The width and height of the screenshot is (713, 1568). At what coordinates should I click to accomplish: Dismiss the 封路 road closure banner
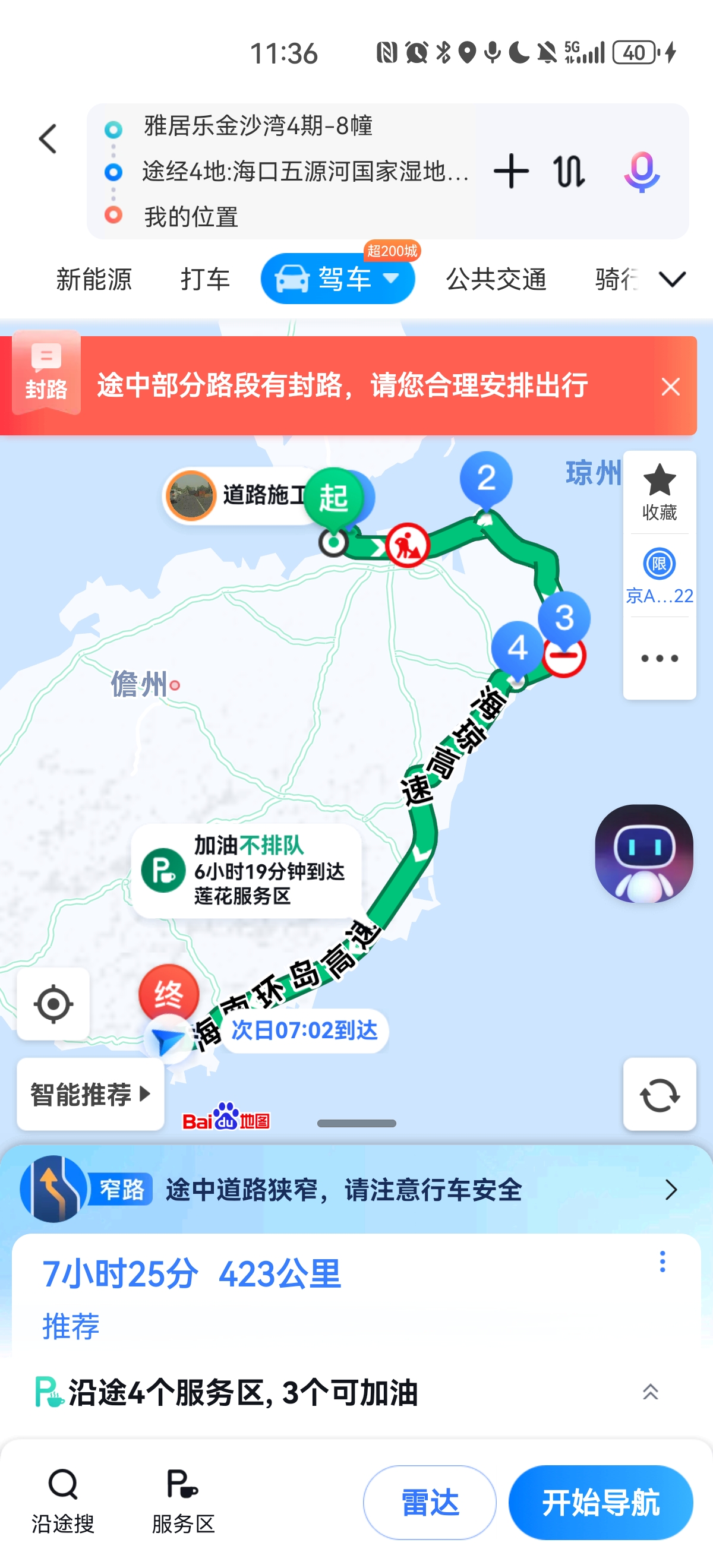[670, 387]
